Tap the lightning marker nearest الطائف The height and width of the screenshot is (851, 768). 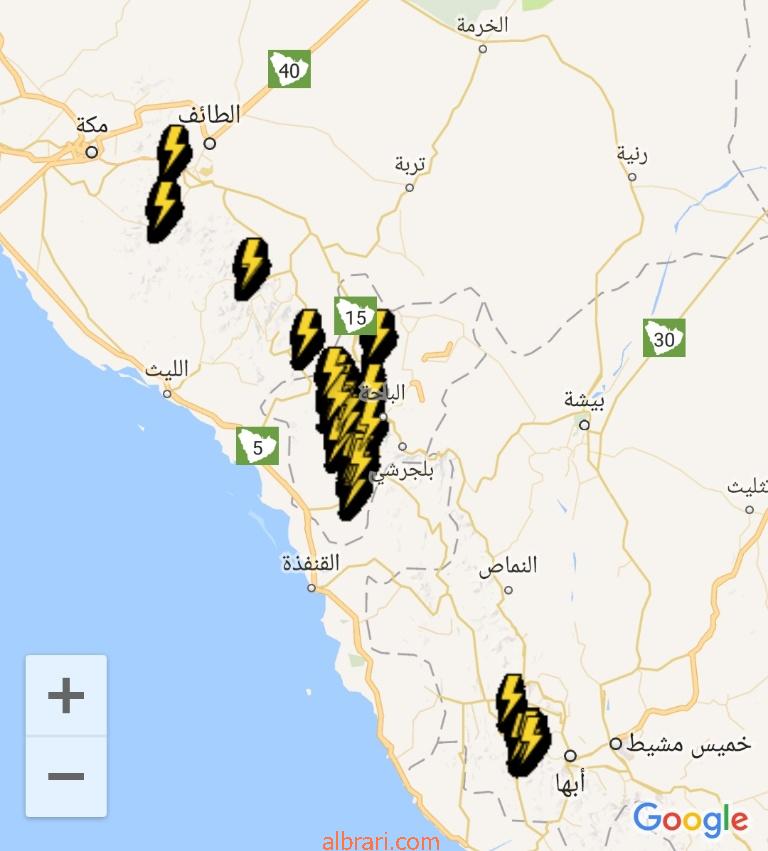click(173, 149)
